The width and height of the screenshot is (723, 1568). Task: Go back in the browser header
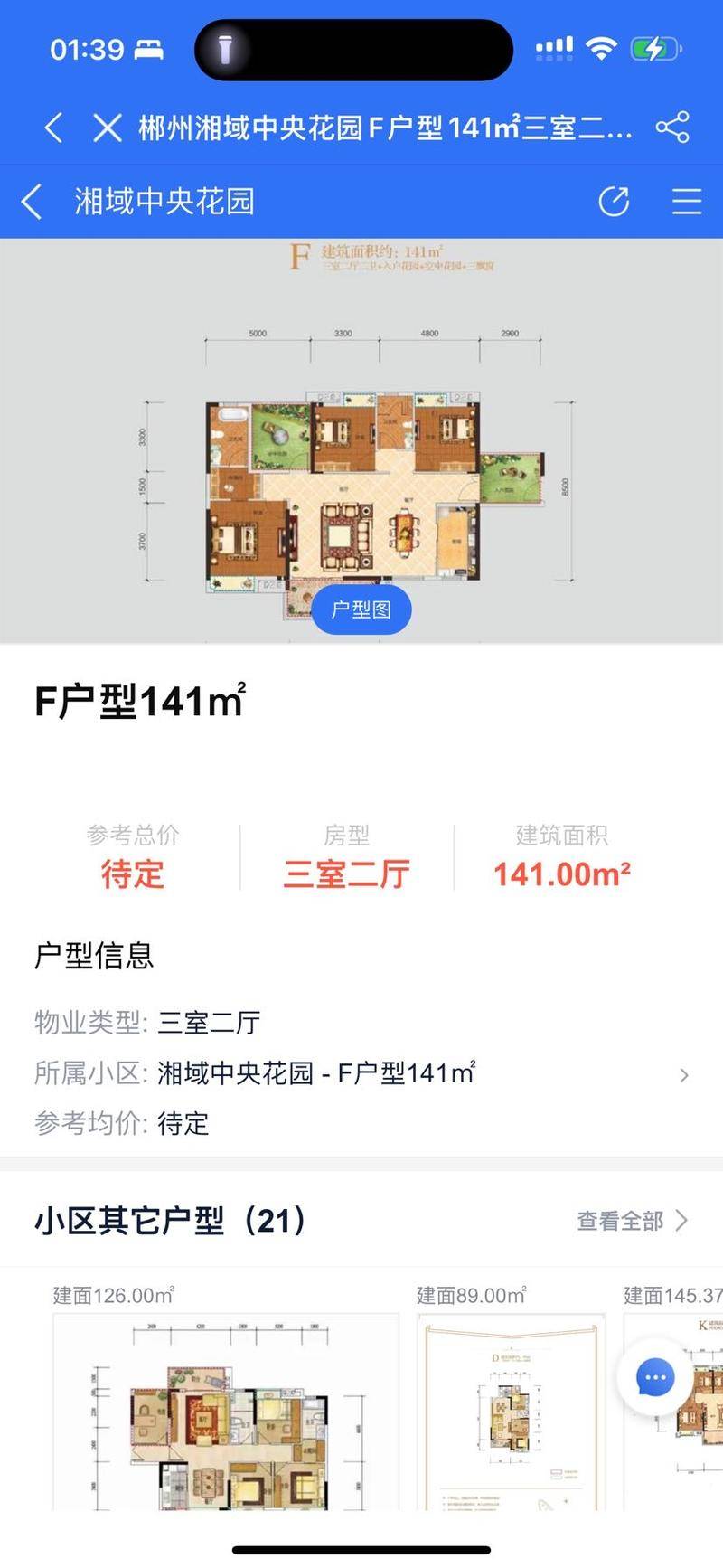tap(53, 128)
